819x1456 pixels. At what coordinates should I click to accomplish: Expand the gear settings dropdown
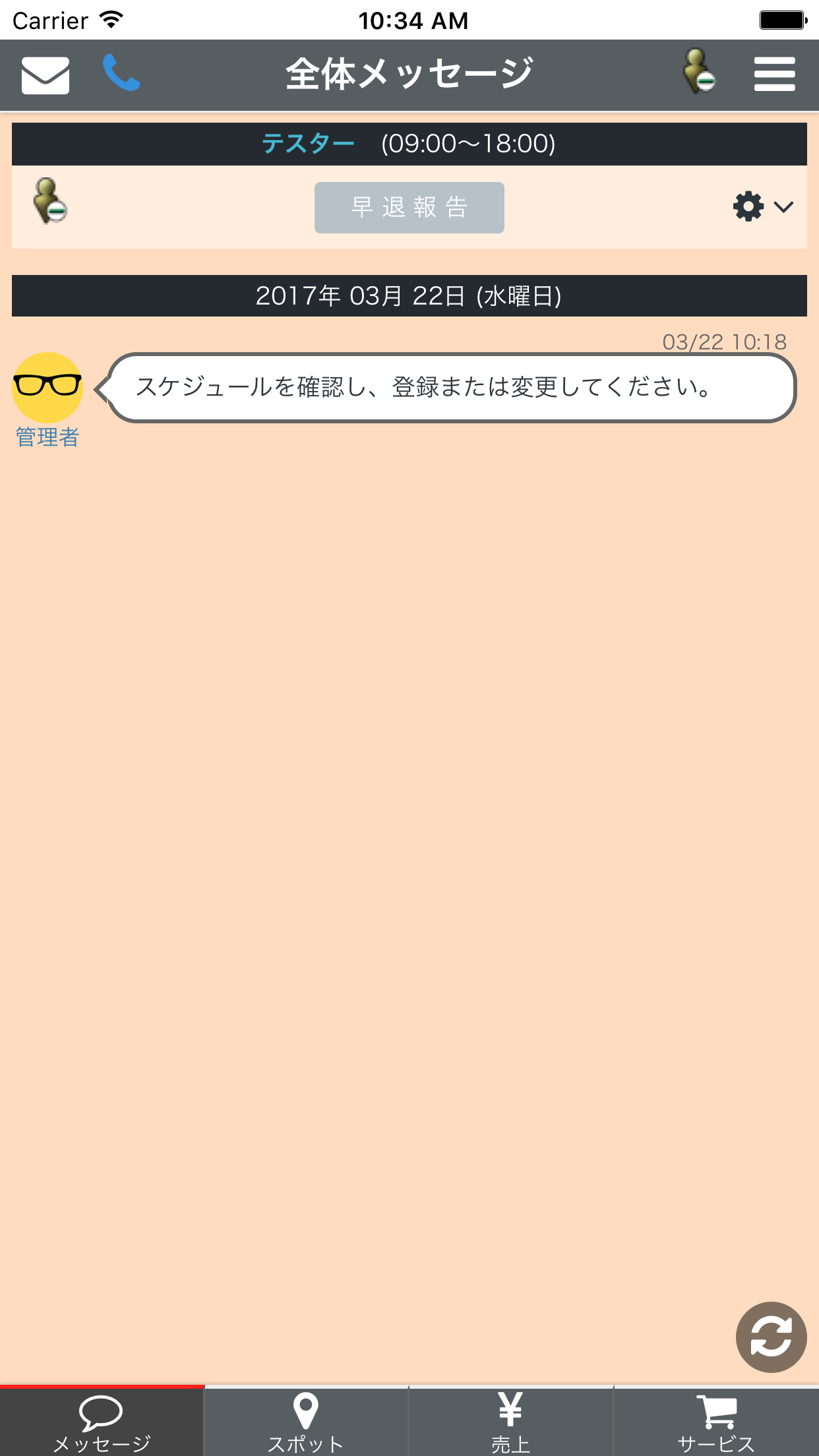tap(762, 207)
